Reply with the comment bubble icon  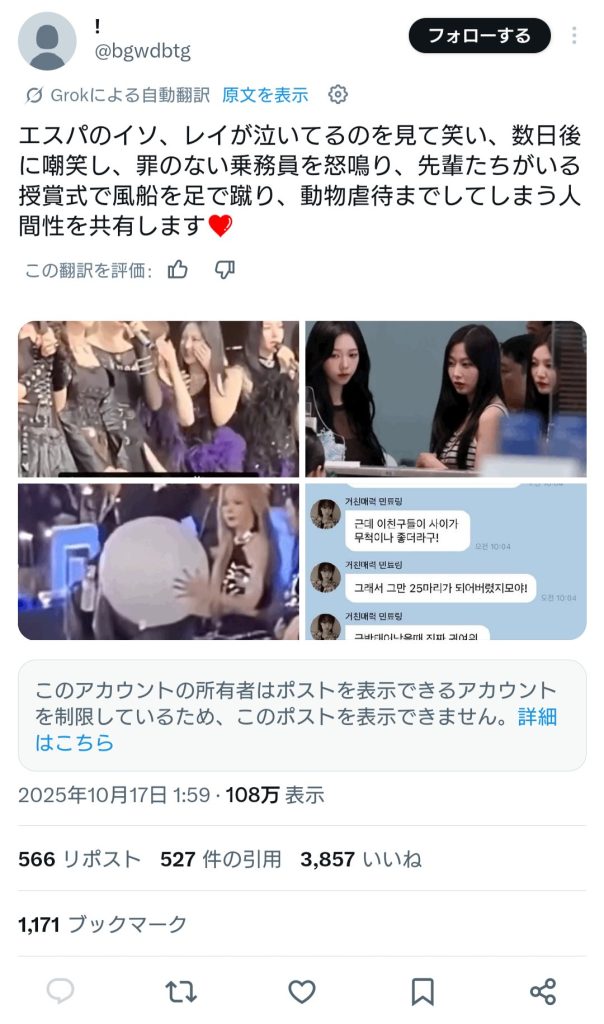(x=61, y=991)
